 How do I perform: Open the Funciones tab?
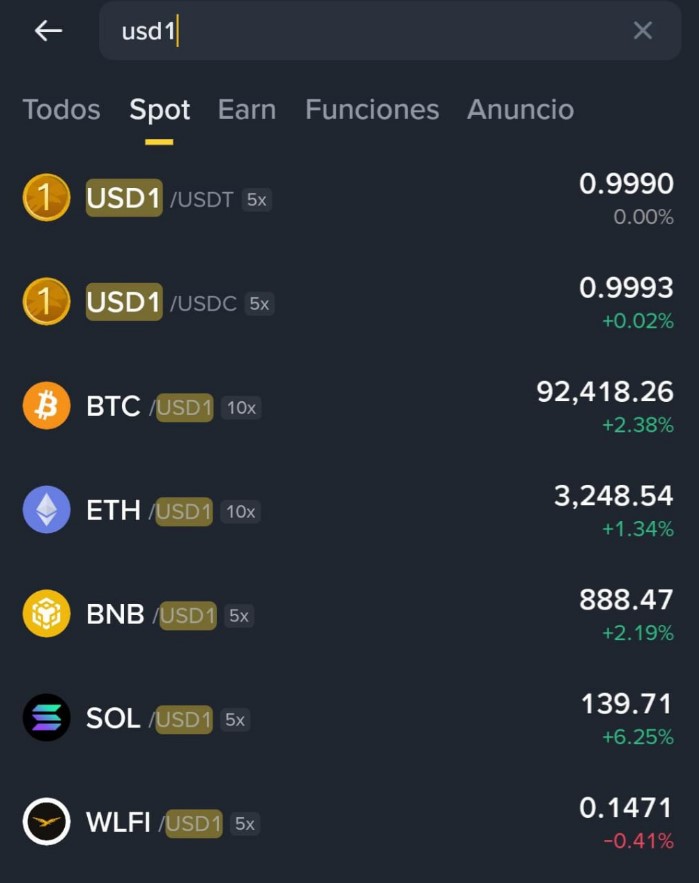(372, 109)
